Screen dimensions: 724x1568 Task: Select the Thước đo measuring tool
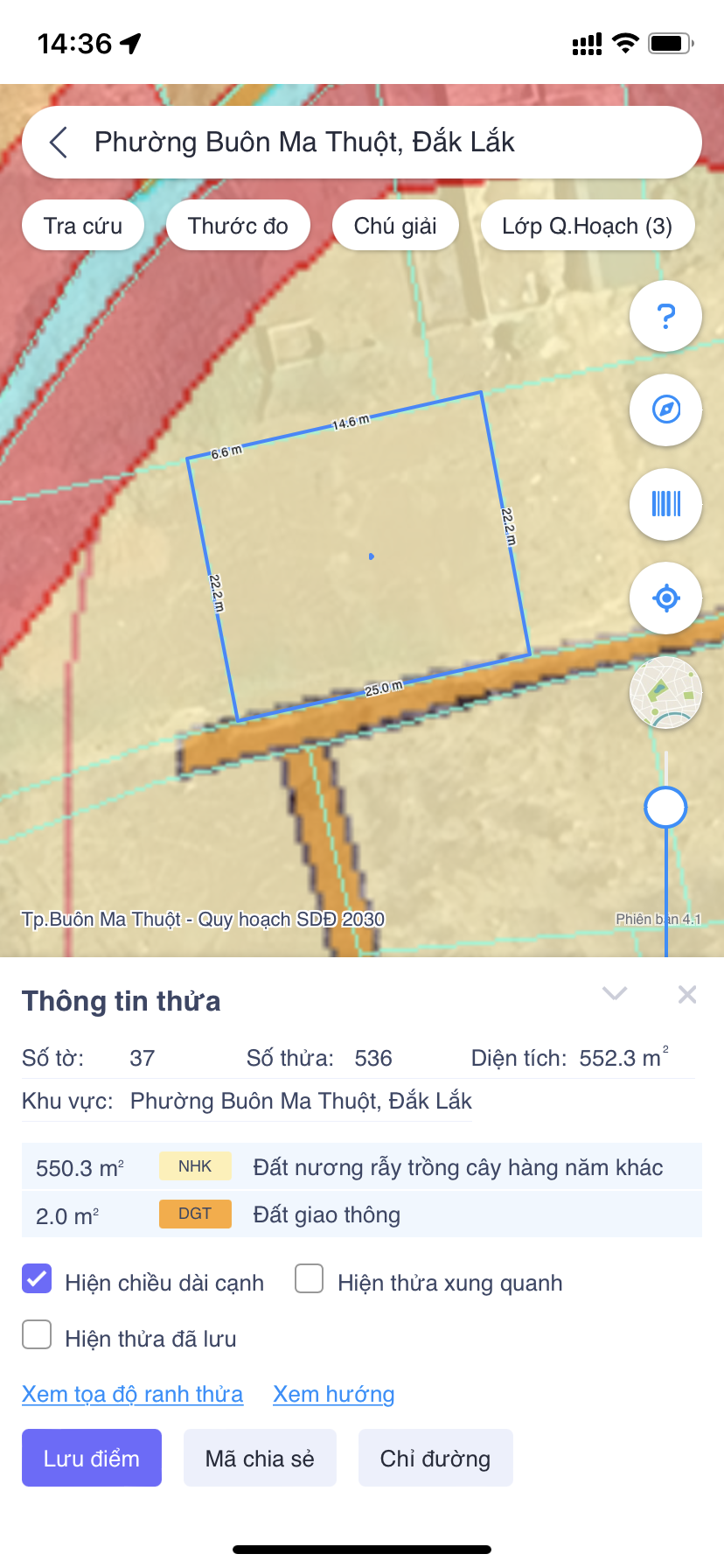pos(238,226)
